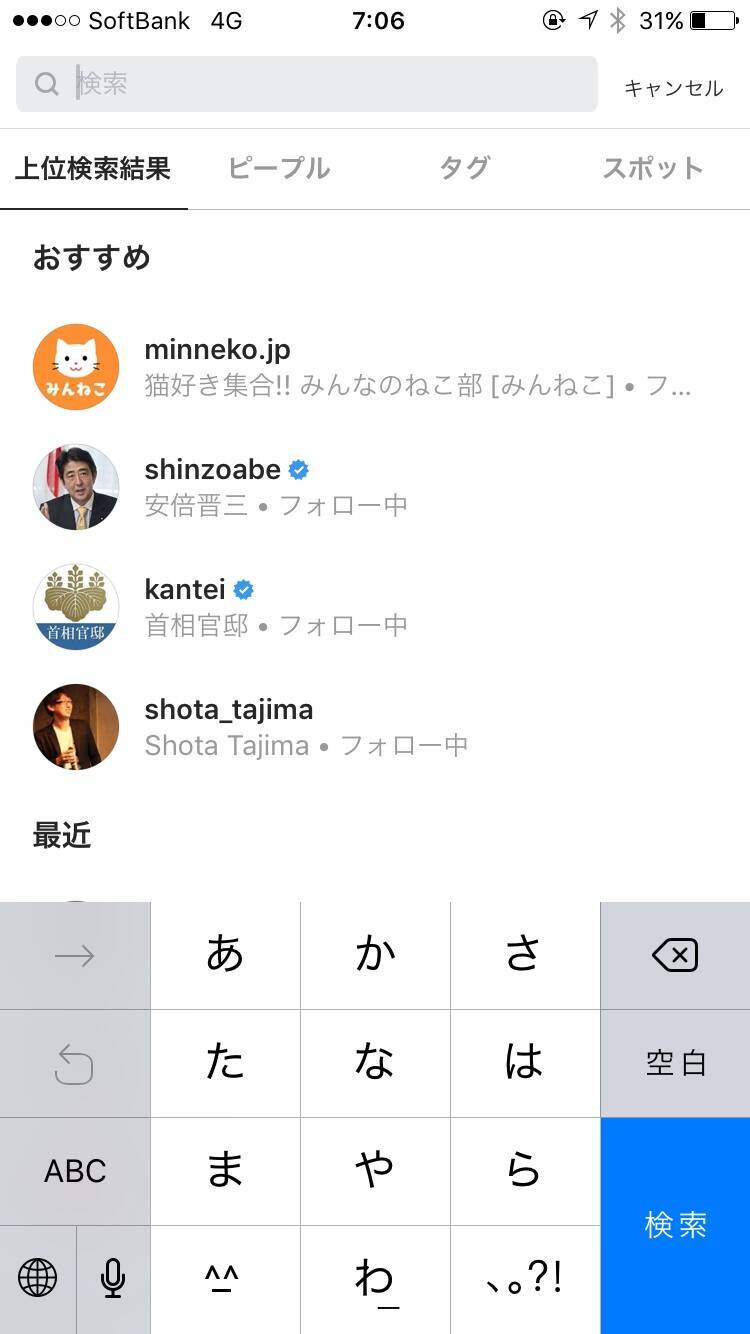
Task: Switch to the ピープル tab
Action: (279, 168)
